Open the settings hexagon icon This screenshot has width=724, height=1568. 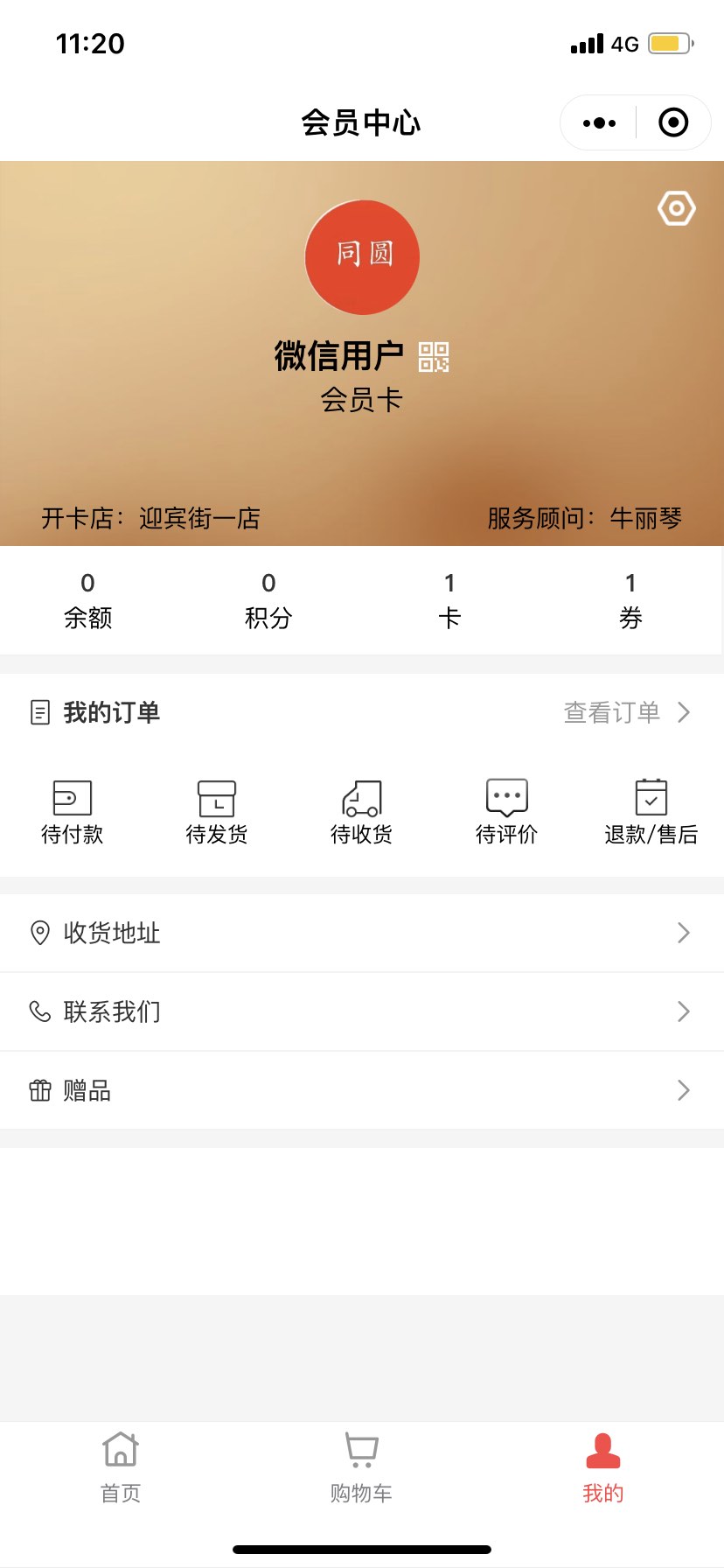pos(676,208)
